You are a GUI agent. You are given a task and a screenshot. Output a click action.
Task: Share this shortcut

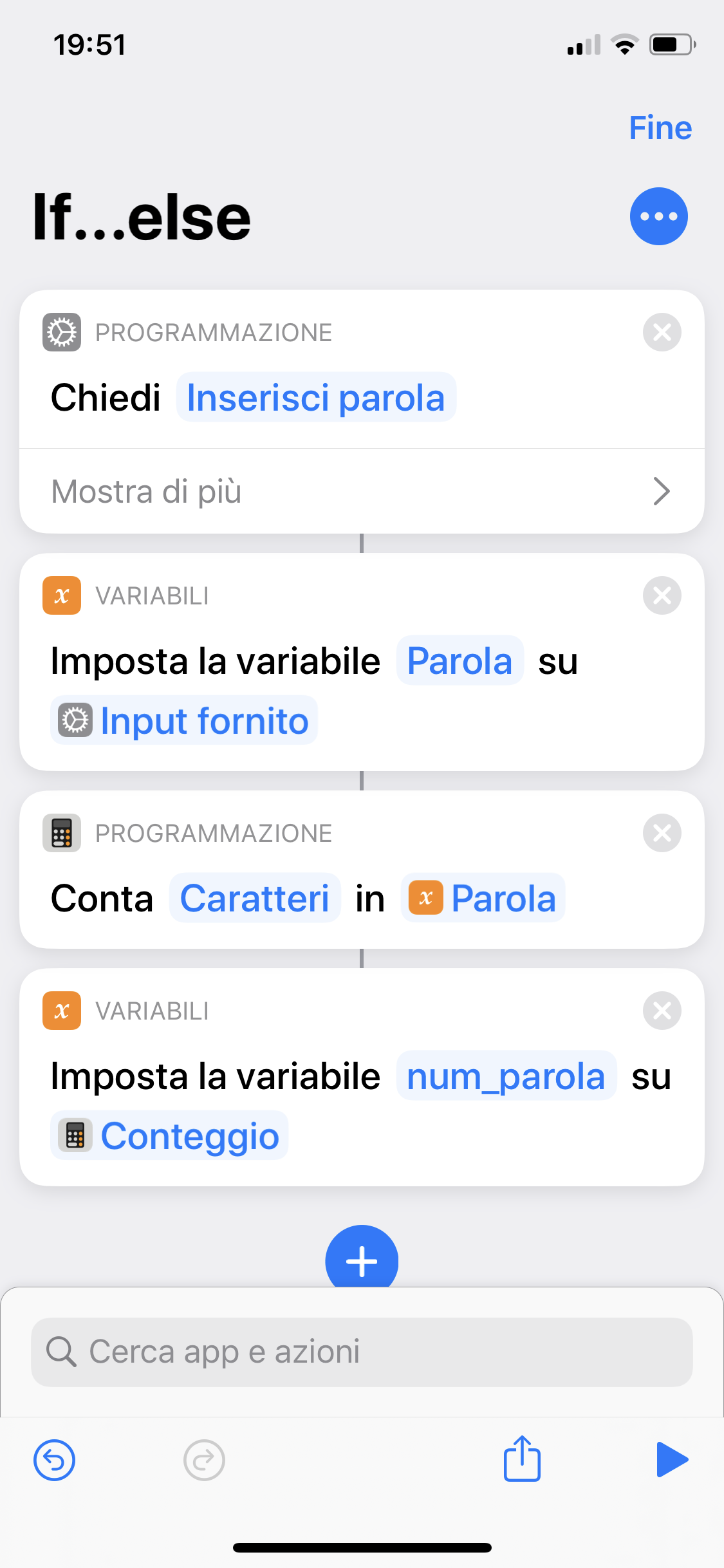click(522, 1458)
